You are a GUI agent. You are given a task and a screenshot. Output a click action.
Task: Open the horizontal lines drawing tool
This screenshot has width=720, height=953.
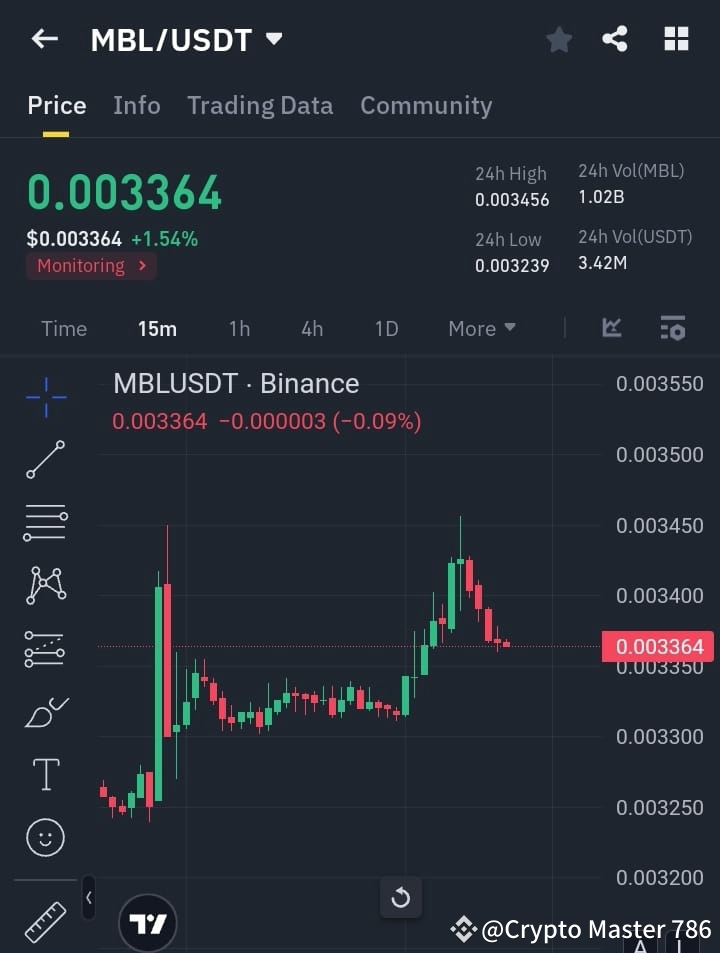tap(45, 524)
